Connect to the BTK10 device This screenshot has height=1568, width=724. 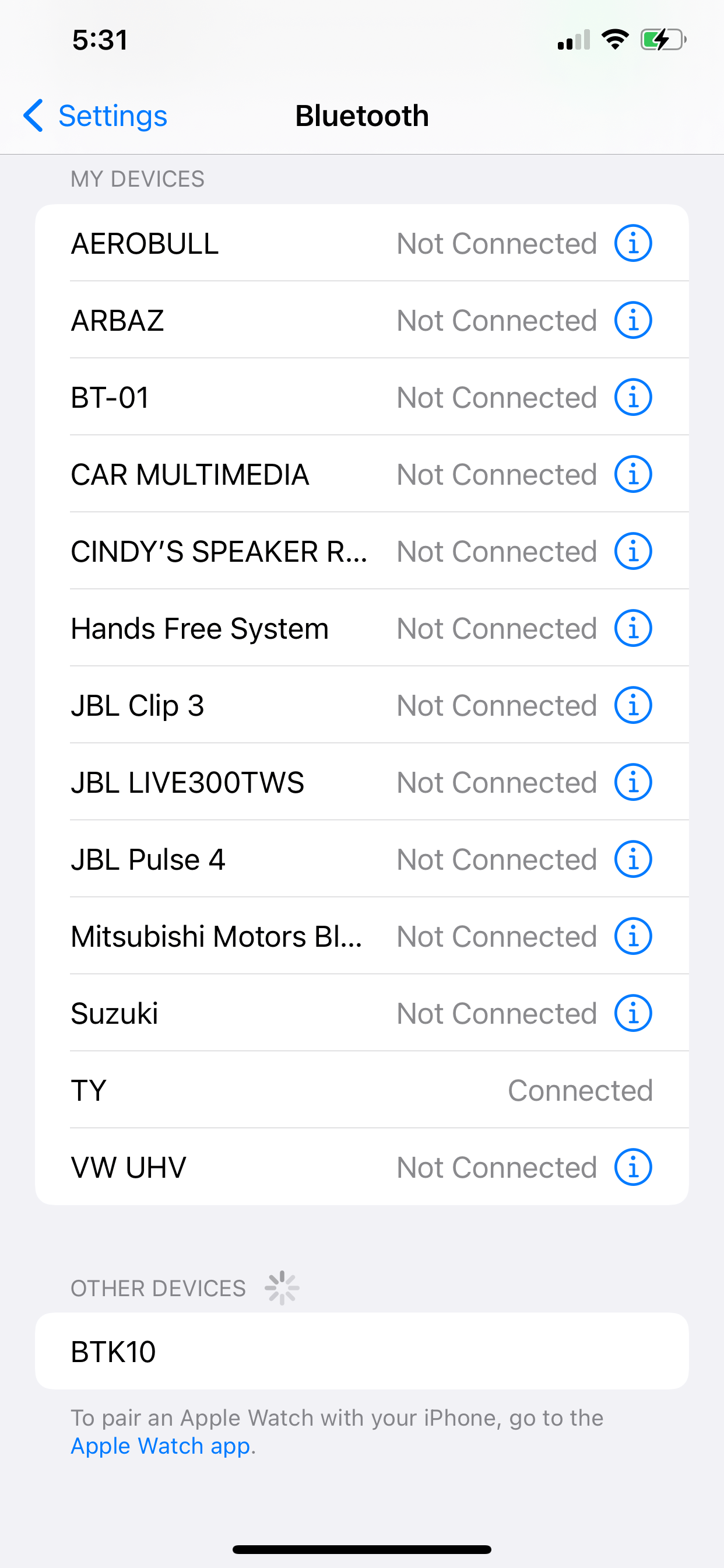point(243,1352)
